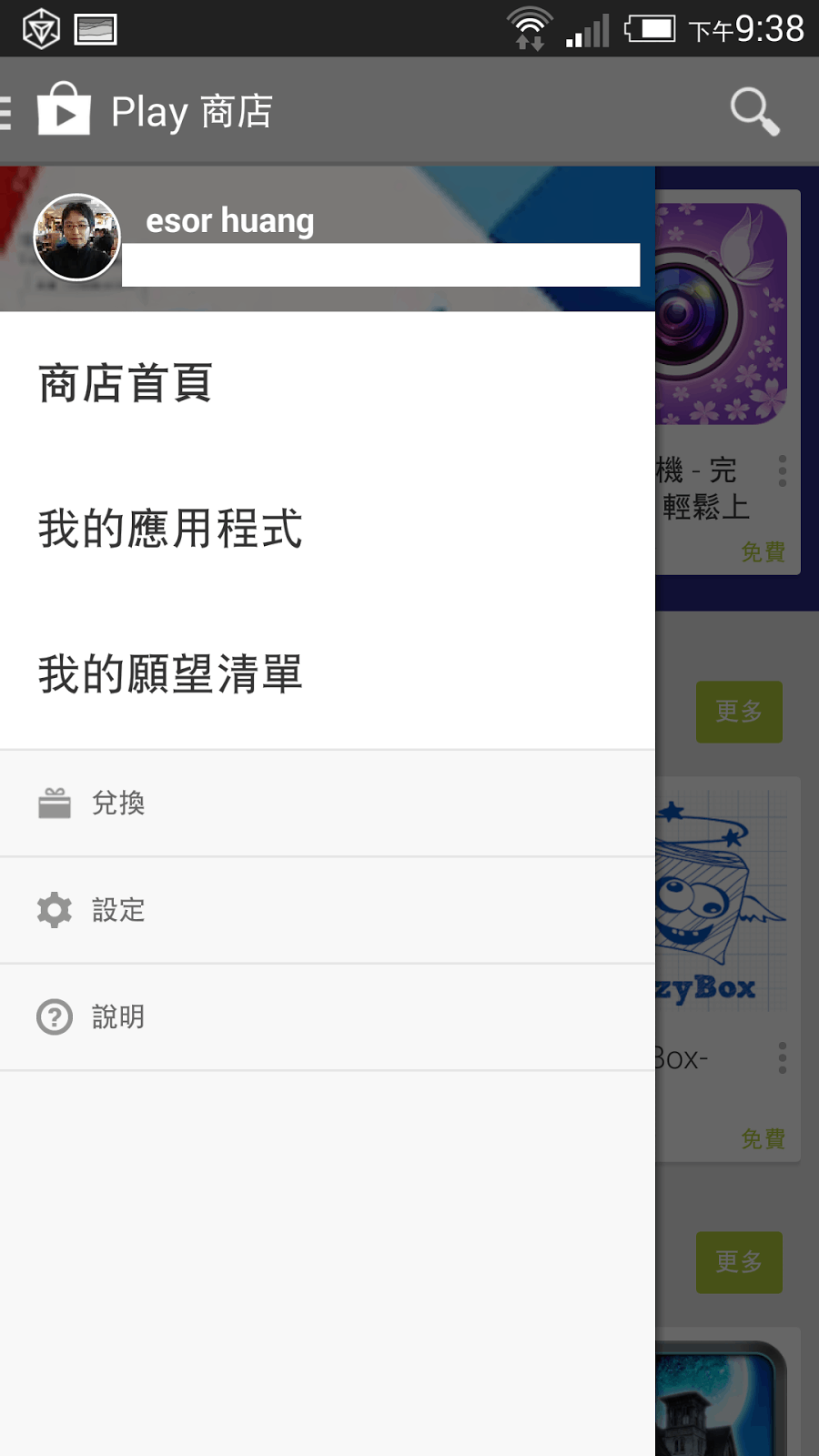Tap the lower 更多 button
Screen dimensions: 819x1456
[739, 1262]
